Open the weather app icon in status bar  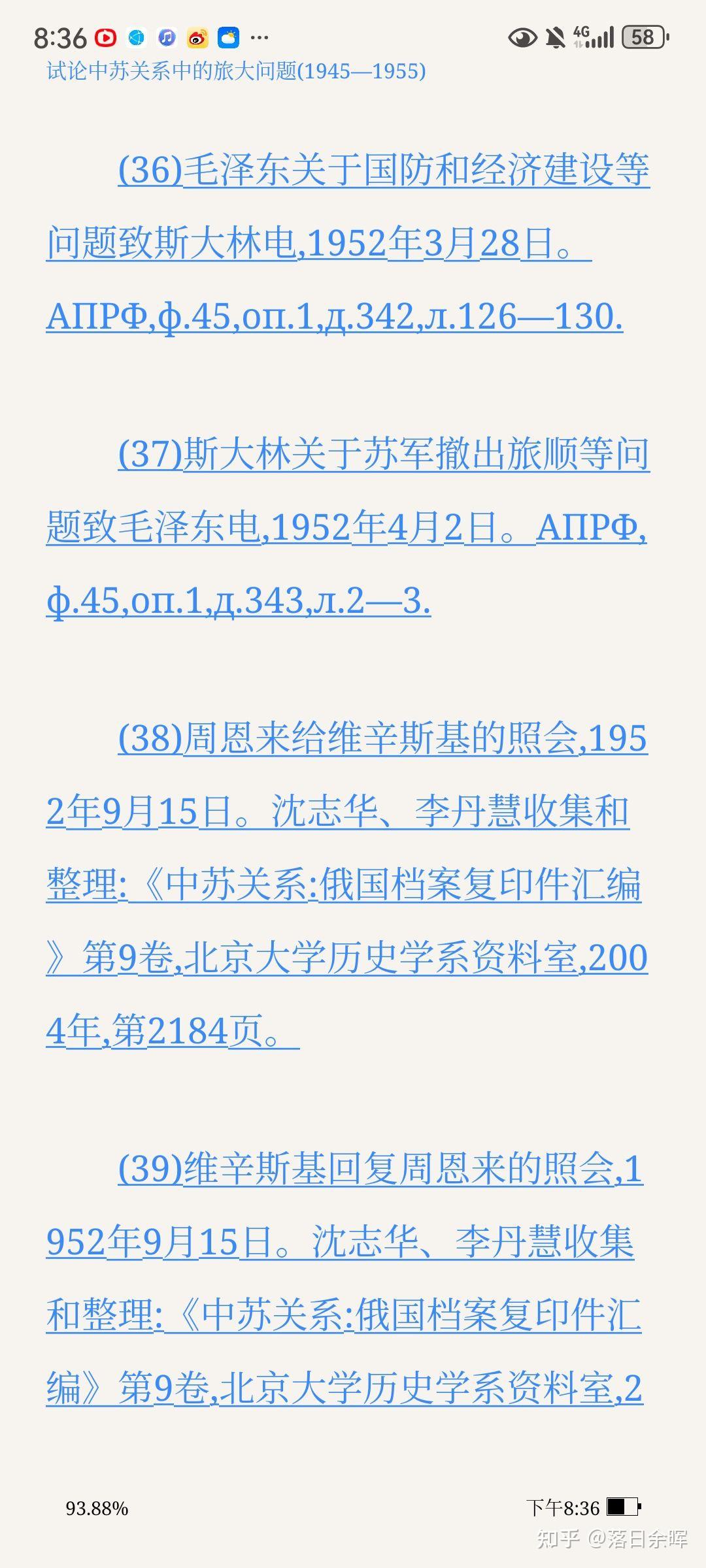(x=227, y=38)
